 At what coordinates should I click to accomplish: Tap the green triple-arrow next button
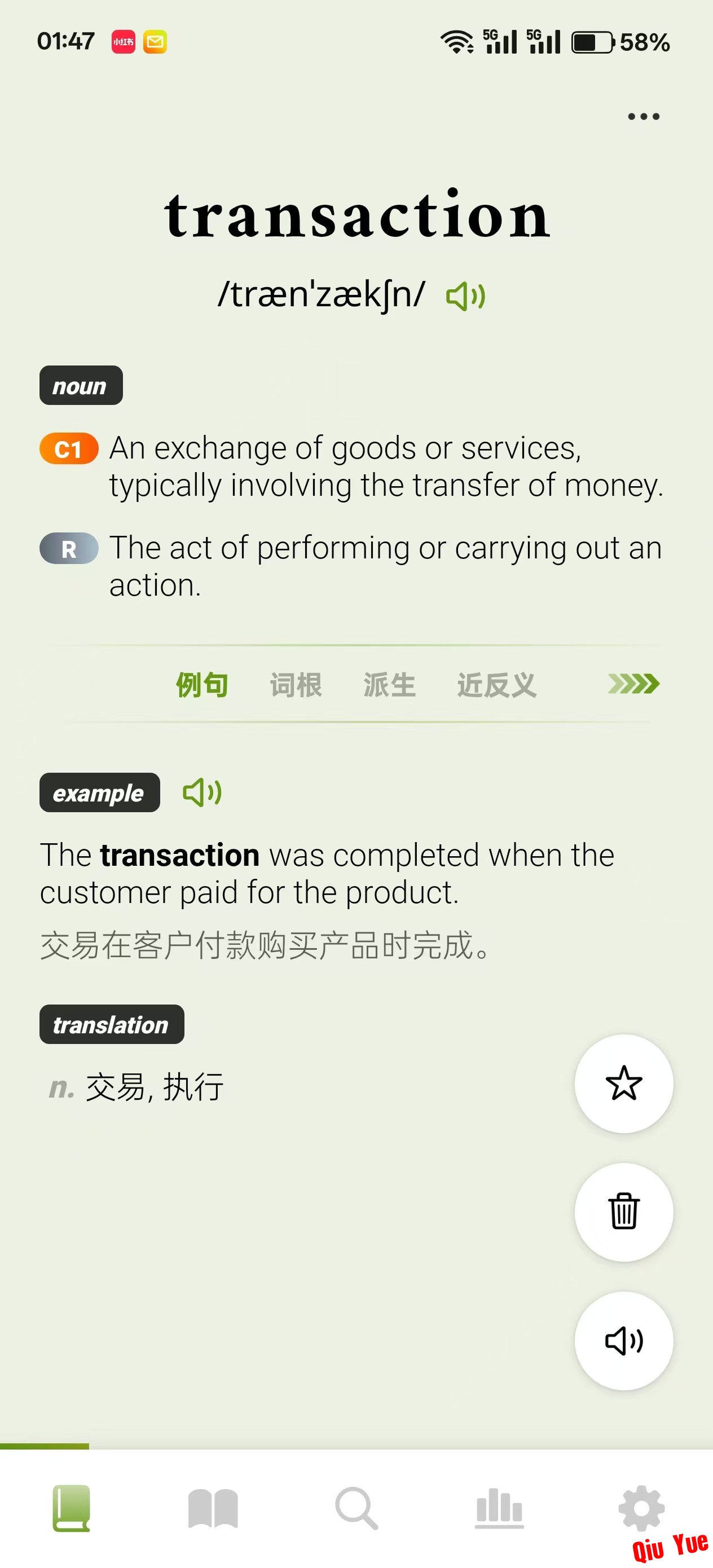click(633, 684)
